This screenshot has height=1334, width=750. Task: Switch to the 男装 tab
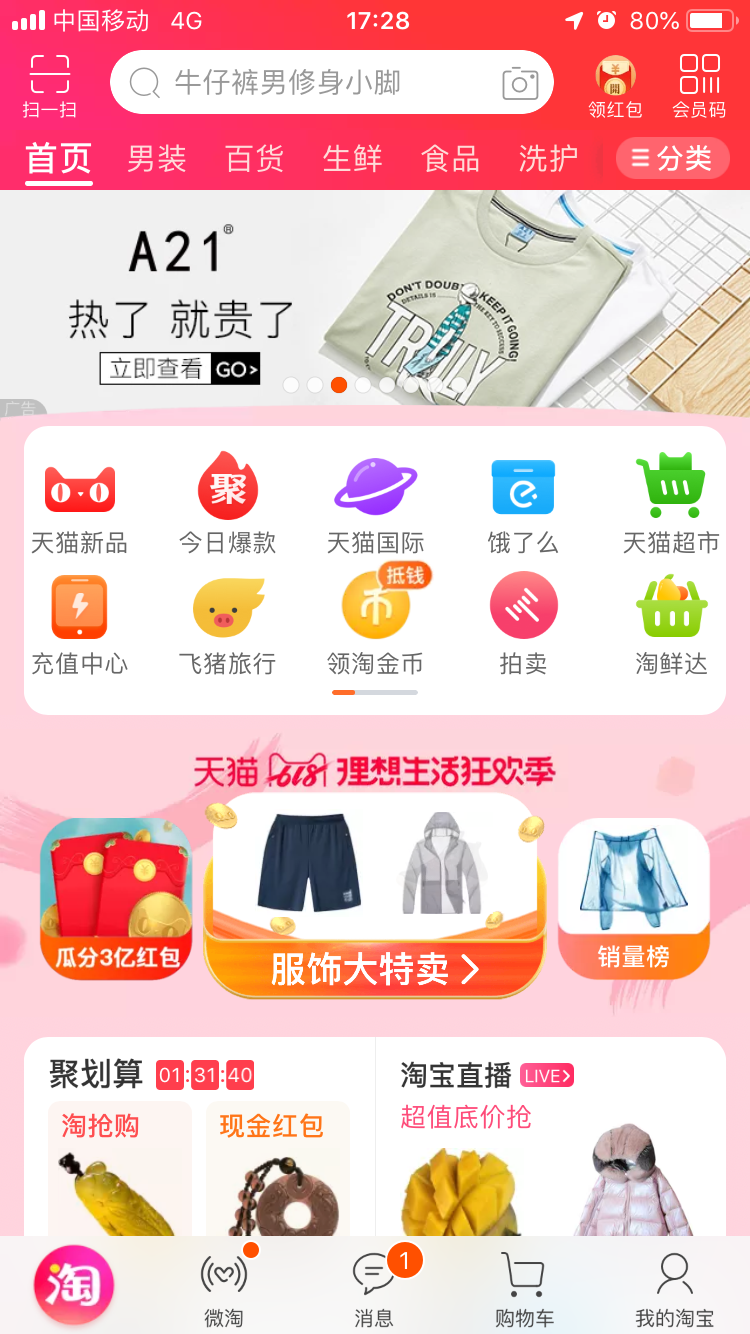[157, 158]
